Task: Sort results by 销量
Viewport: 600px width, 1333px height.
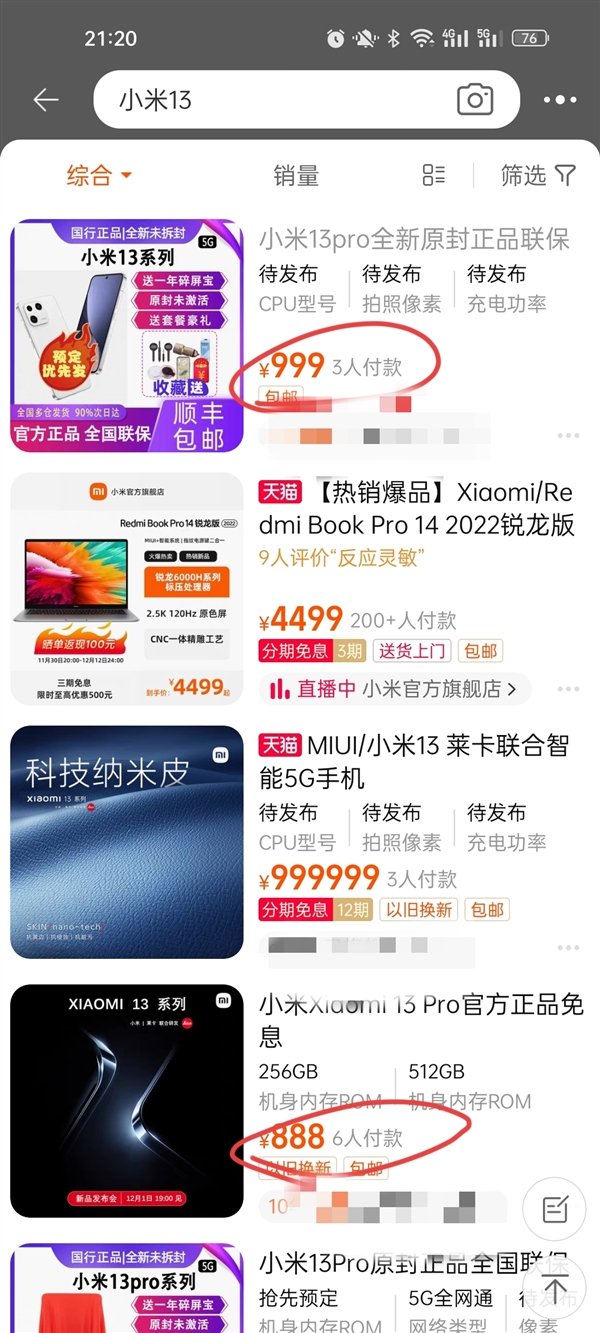Action: 296,176
